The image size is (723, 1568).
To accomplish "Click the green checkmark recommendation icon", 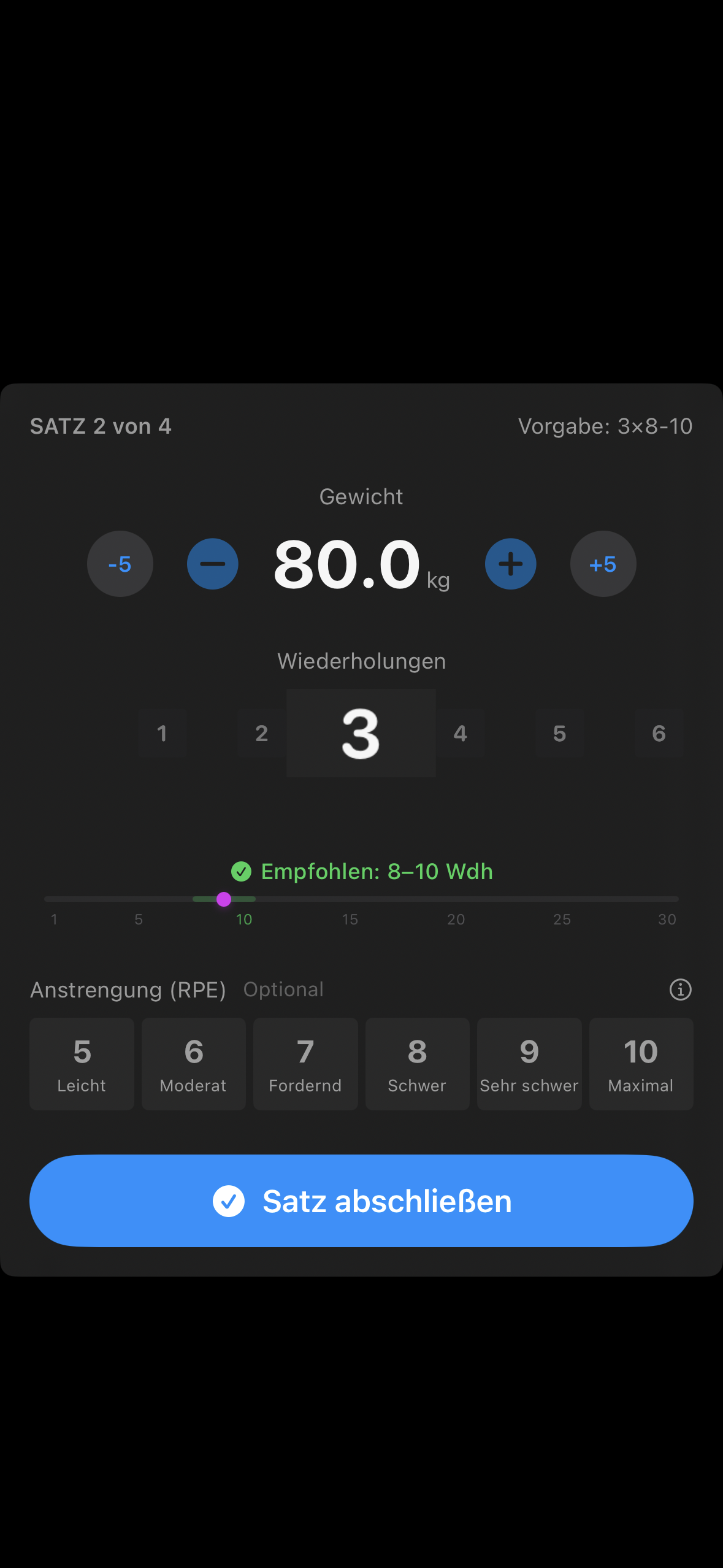I will [242, 871].
